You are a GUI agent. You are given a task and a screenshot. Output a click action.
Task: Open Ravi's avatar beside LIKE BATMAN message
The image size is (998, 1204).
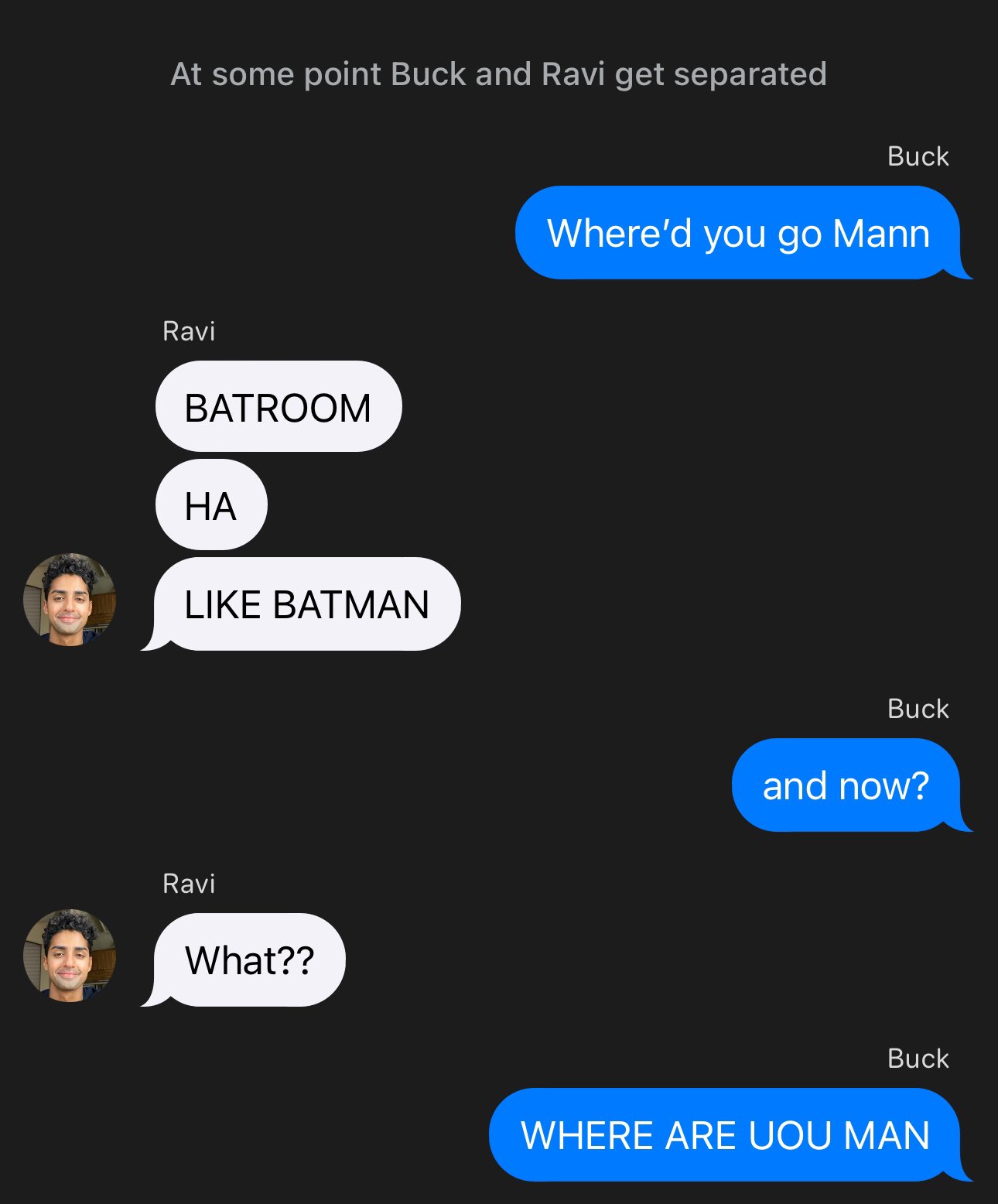tap(70, 600)
